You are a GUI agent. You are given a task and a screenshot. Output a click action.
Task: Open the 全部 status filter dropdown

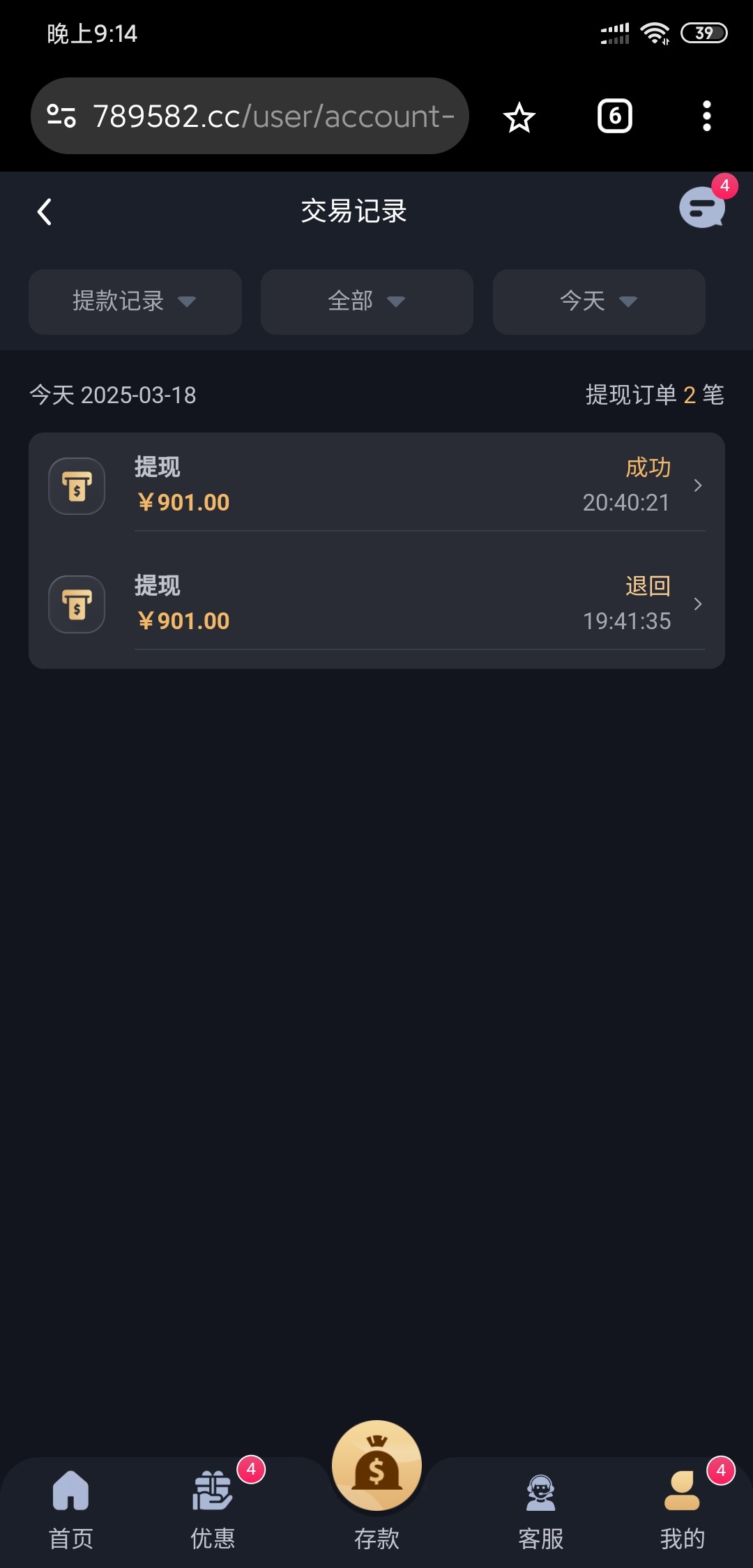[x=367, y=301]
